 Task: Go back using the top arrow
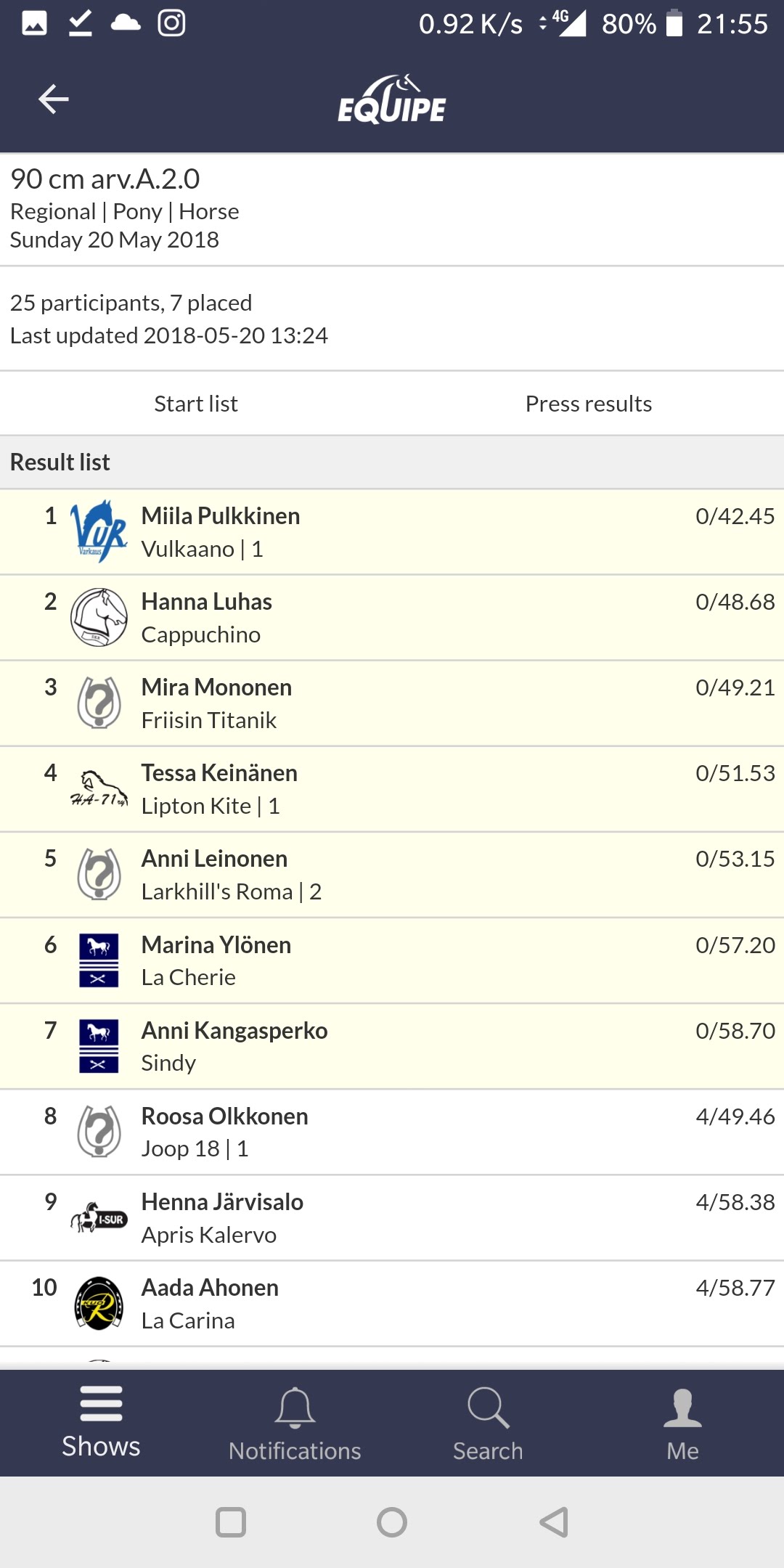(x=54, y=99)
